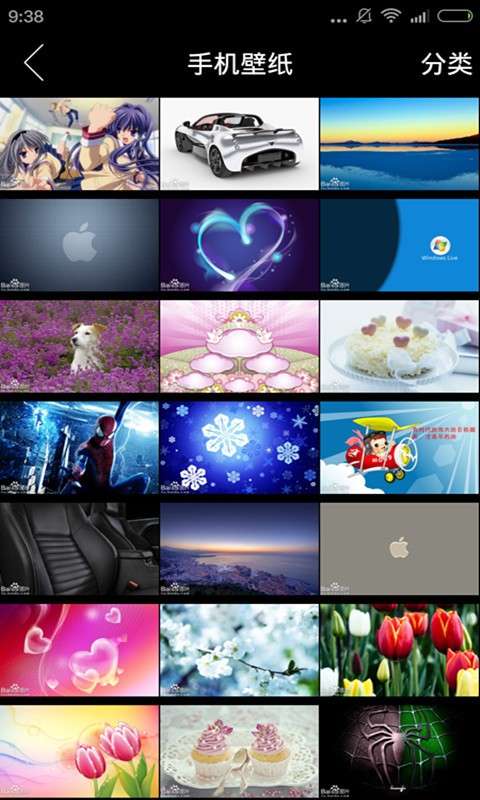Open the snowflake wallpaper
This screenshot has width=480, height=800.
coord(239,447)
